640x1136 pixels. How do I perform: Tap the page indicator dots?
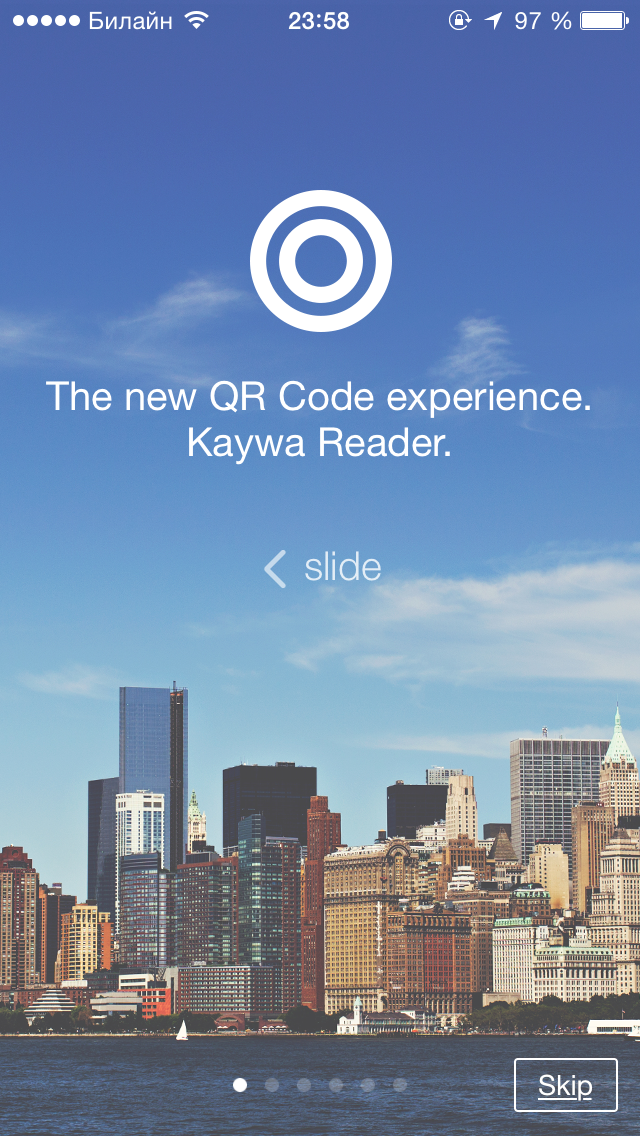point(320,1085)
